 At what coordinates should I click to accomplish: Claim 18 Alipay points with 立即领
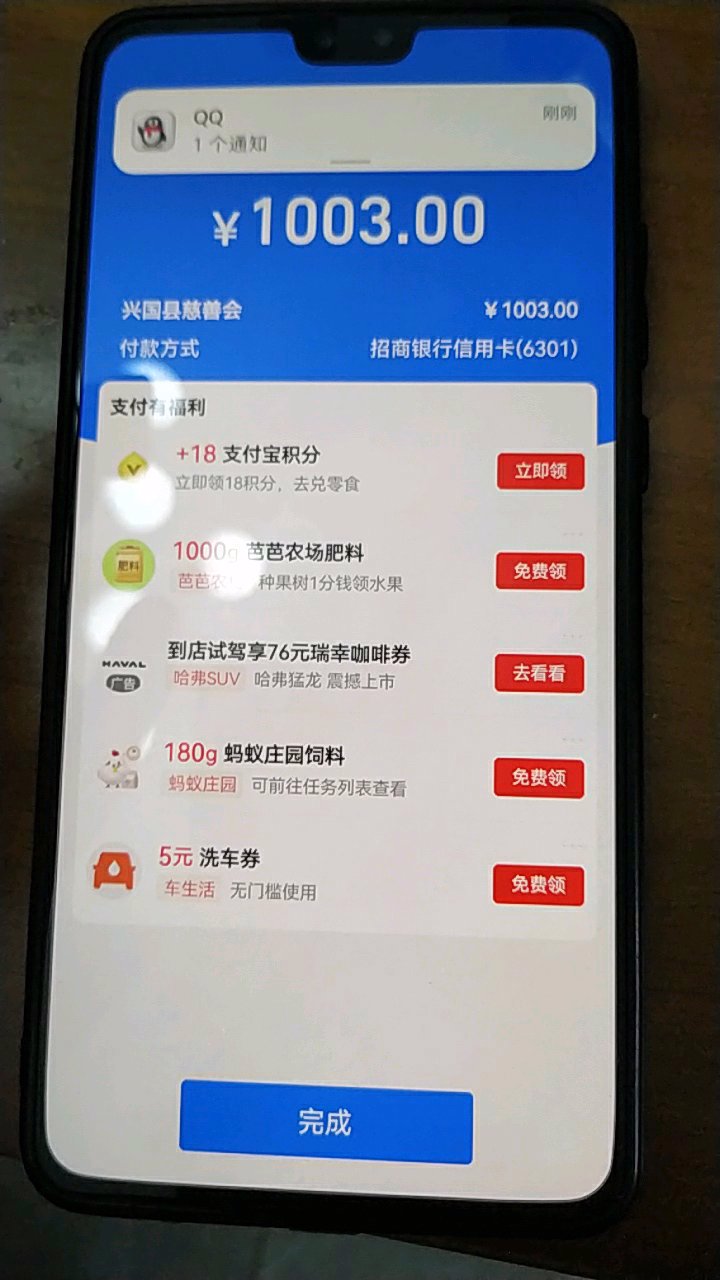(x=540, y=471)
